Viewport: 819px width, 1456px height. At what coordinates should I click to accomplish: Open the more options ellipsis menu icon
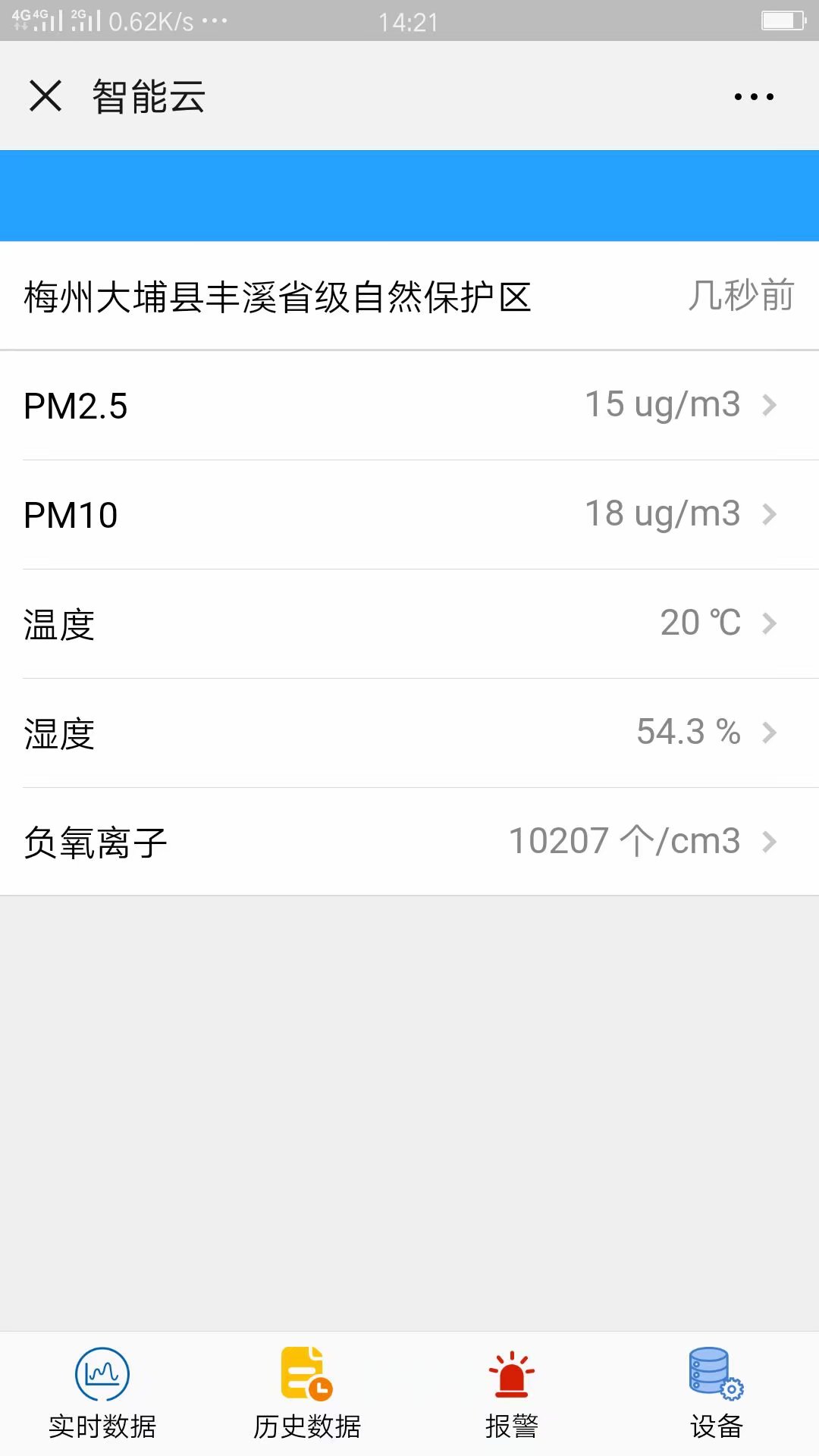click(753, 96)
